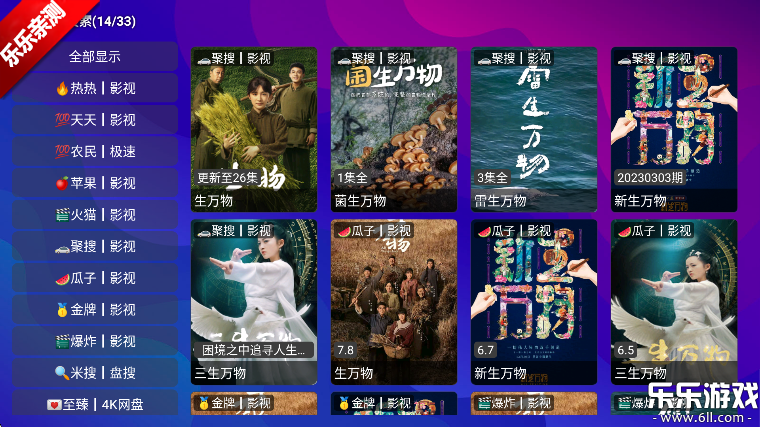Select the 全部显示 filter
Viewport: 760px width, 427px height.
(x=95, y=56)
